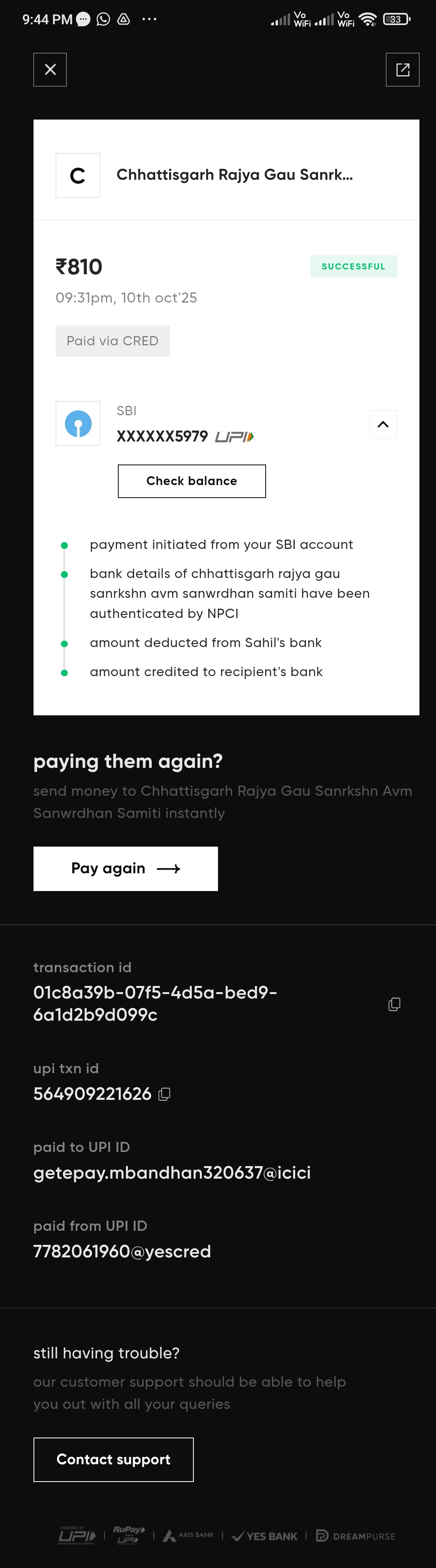Copy the UPI txn id 564909221626
Screen dimensions: 436x1568
[164, 1095]
